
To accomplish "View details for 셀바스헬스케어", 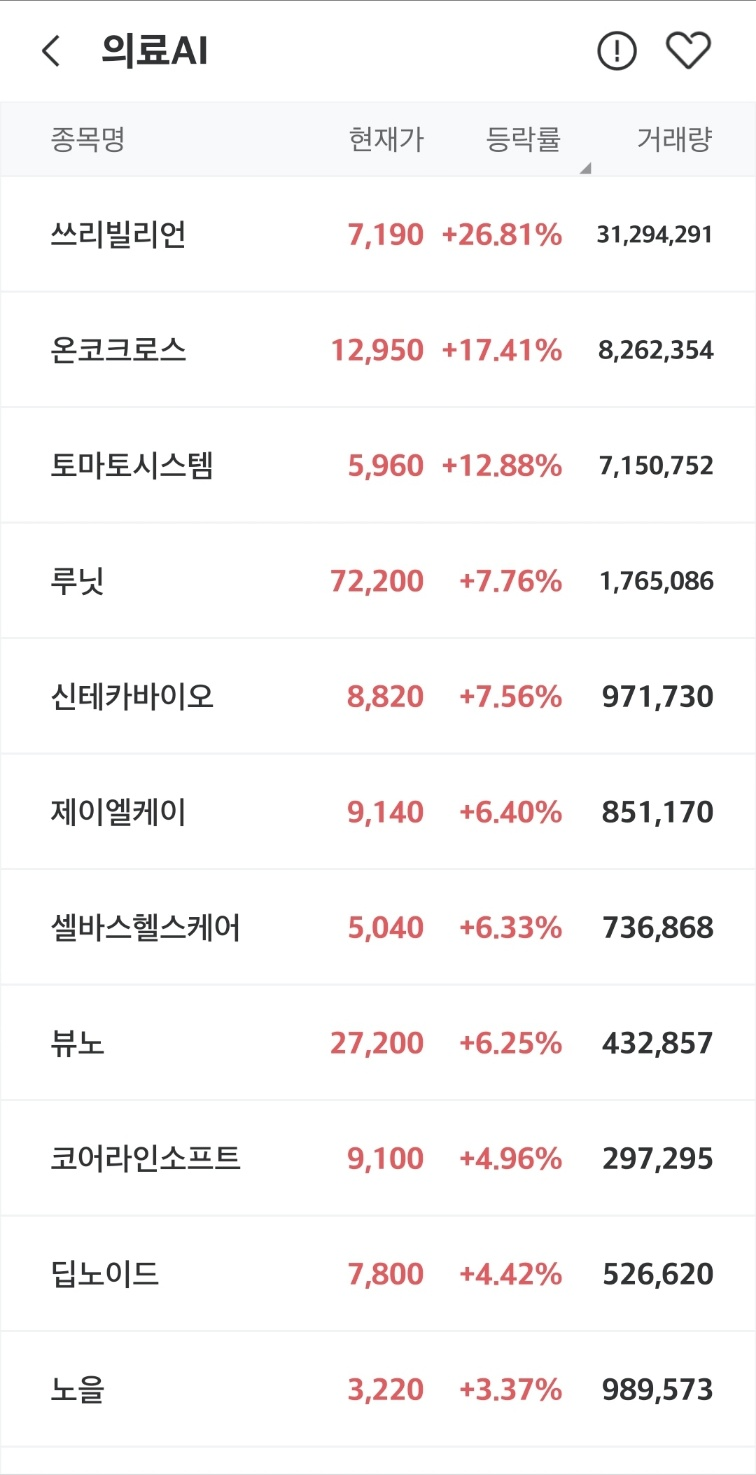I will point(378,928).
